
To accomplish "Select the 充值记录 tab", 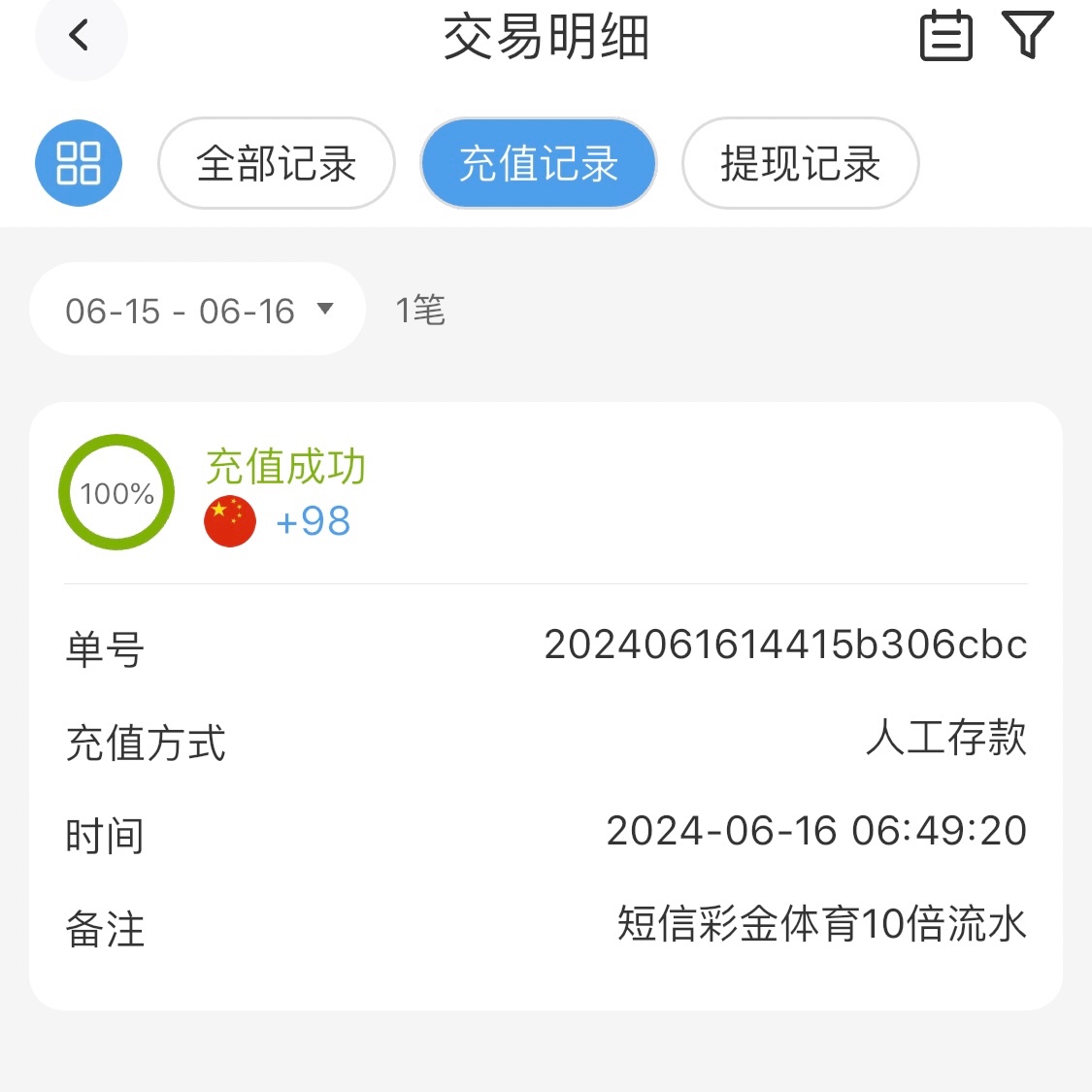I will pyautogui.click(x=539, y=163).
